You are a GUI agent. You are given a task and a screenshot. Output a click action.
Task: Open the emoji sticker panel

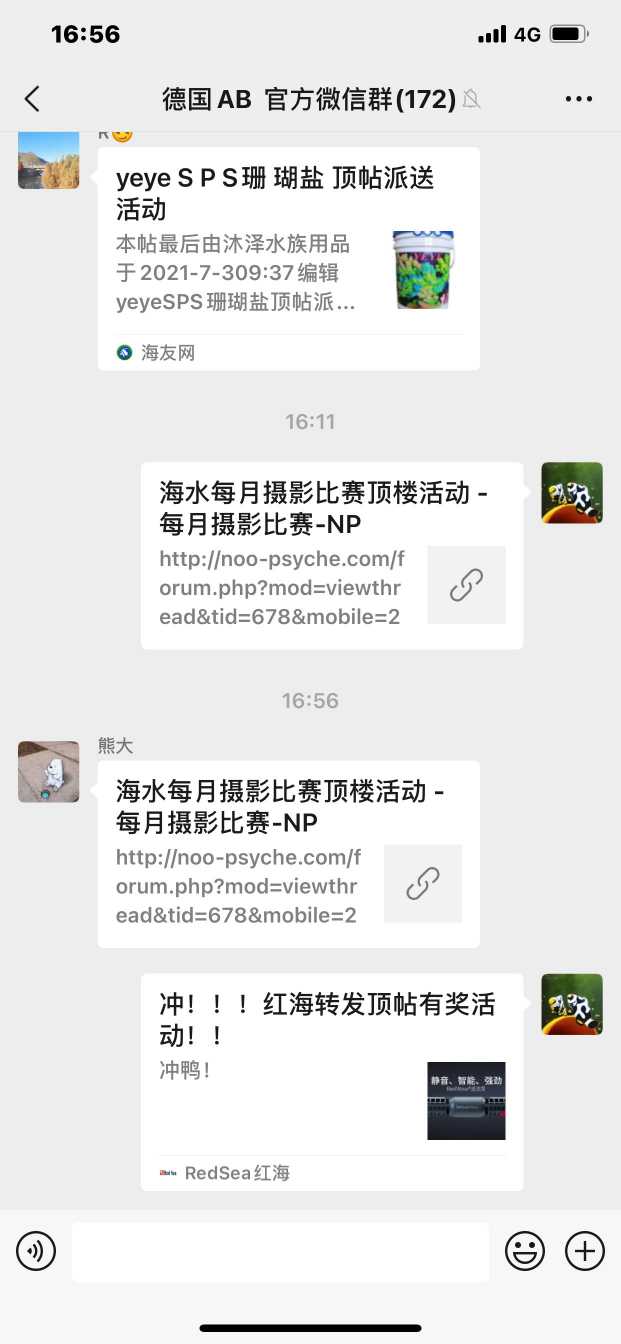525,1251
